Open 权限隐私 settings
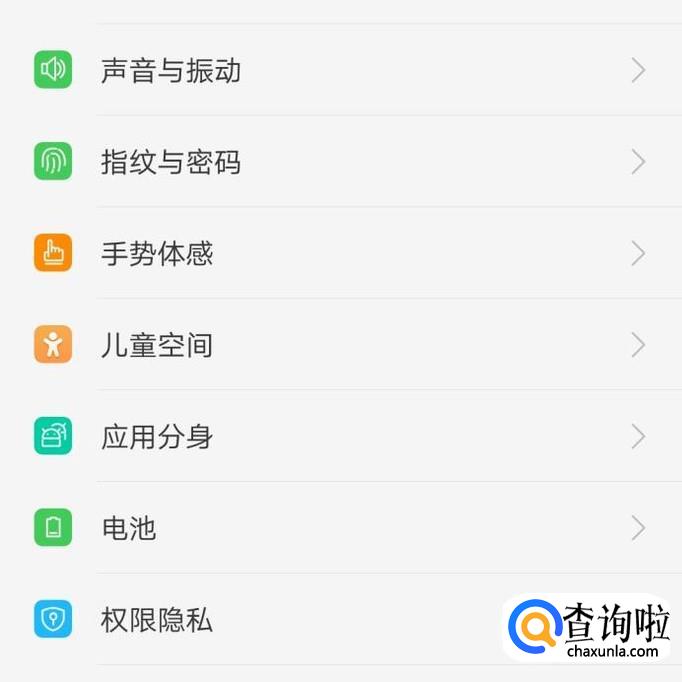 [x=157, y=620]
